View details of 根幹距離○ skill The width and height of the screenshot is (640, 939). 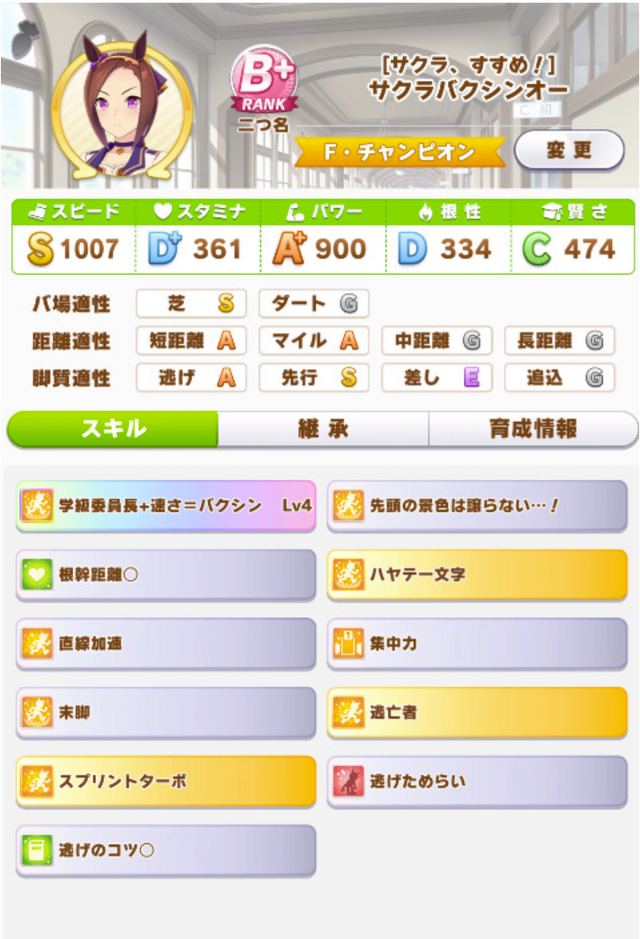point(166,575)
